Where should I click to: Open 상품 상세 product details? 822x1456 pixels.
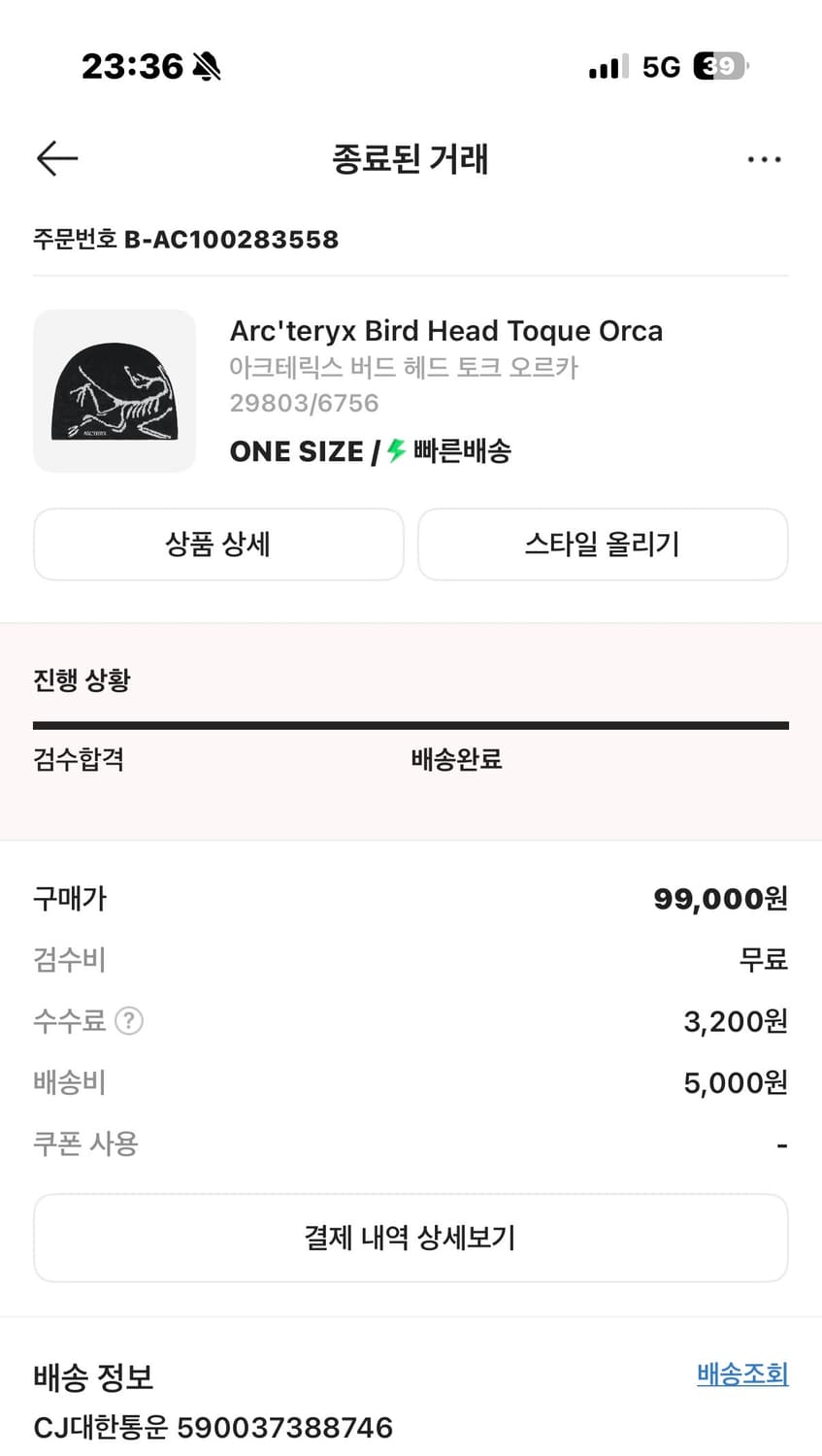pyautogui.click(x=218, y=545)
